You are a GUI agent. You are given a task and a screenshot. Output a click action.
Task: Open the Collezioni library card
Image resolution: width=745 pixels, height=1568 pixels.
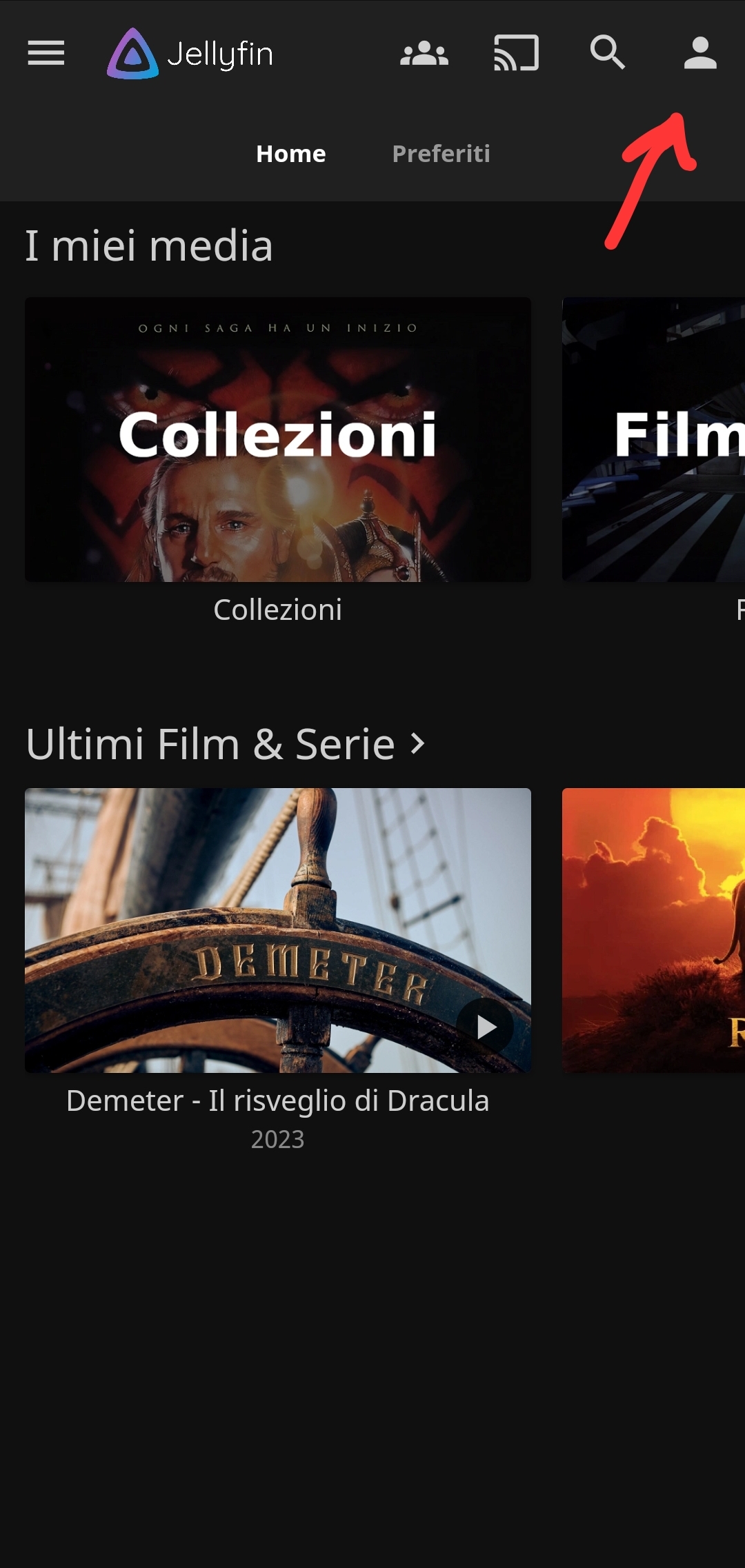pyautogui.click(x=278, y=439)
